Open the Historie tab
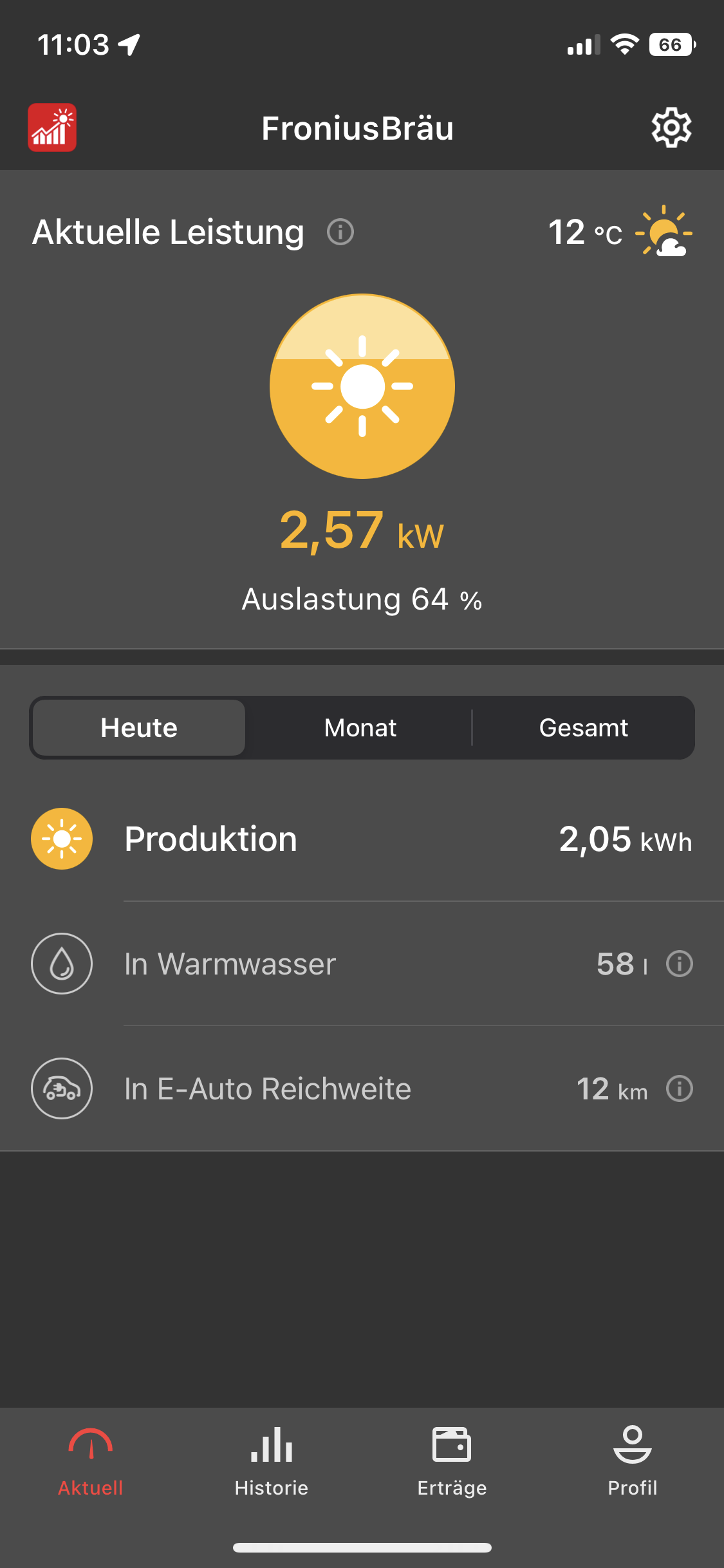 coord(272,1461)
